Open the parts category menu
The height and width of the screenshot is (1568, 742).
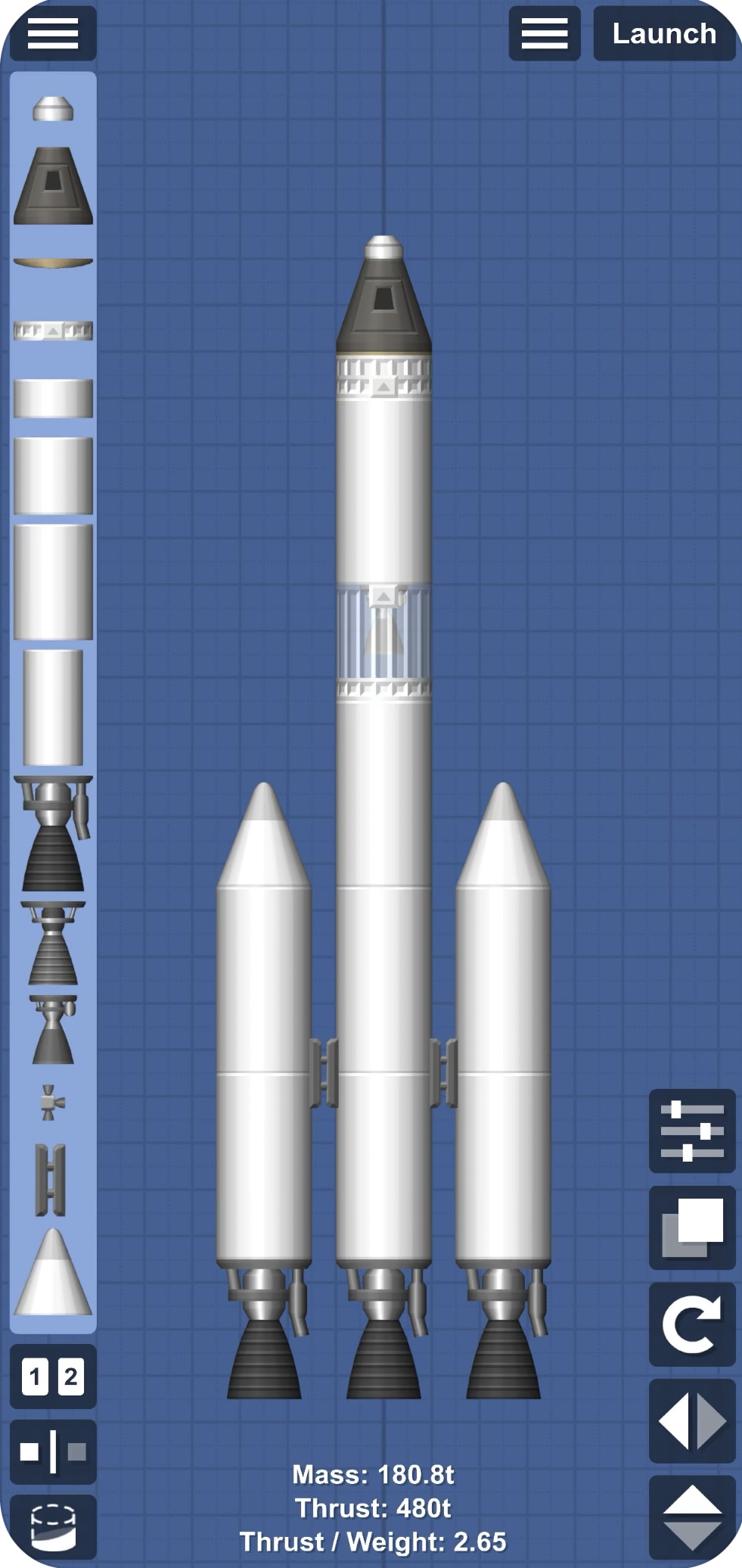point(52,34)
